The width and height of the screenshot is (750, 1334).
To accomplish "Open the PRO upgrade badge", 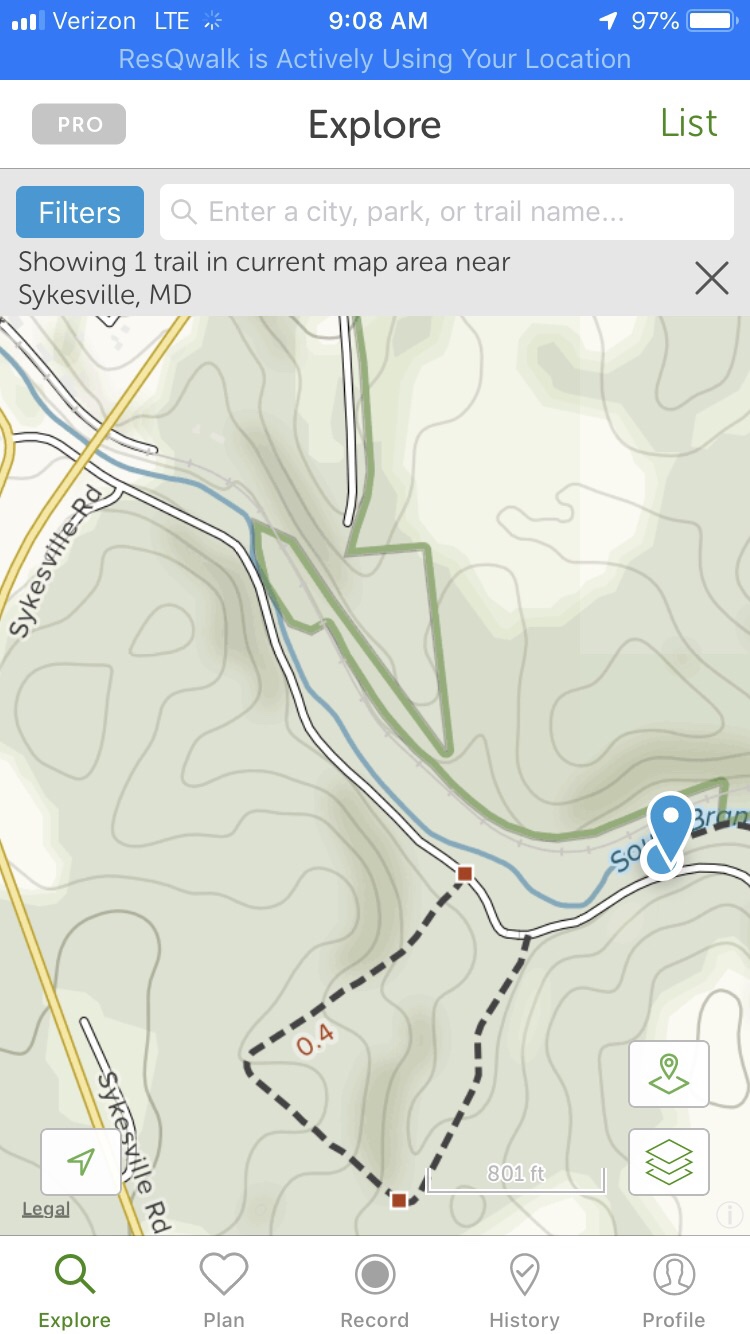I will tap(79, 125).
